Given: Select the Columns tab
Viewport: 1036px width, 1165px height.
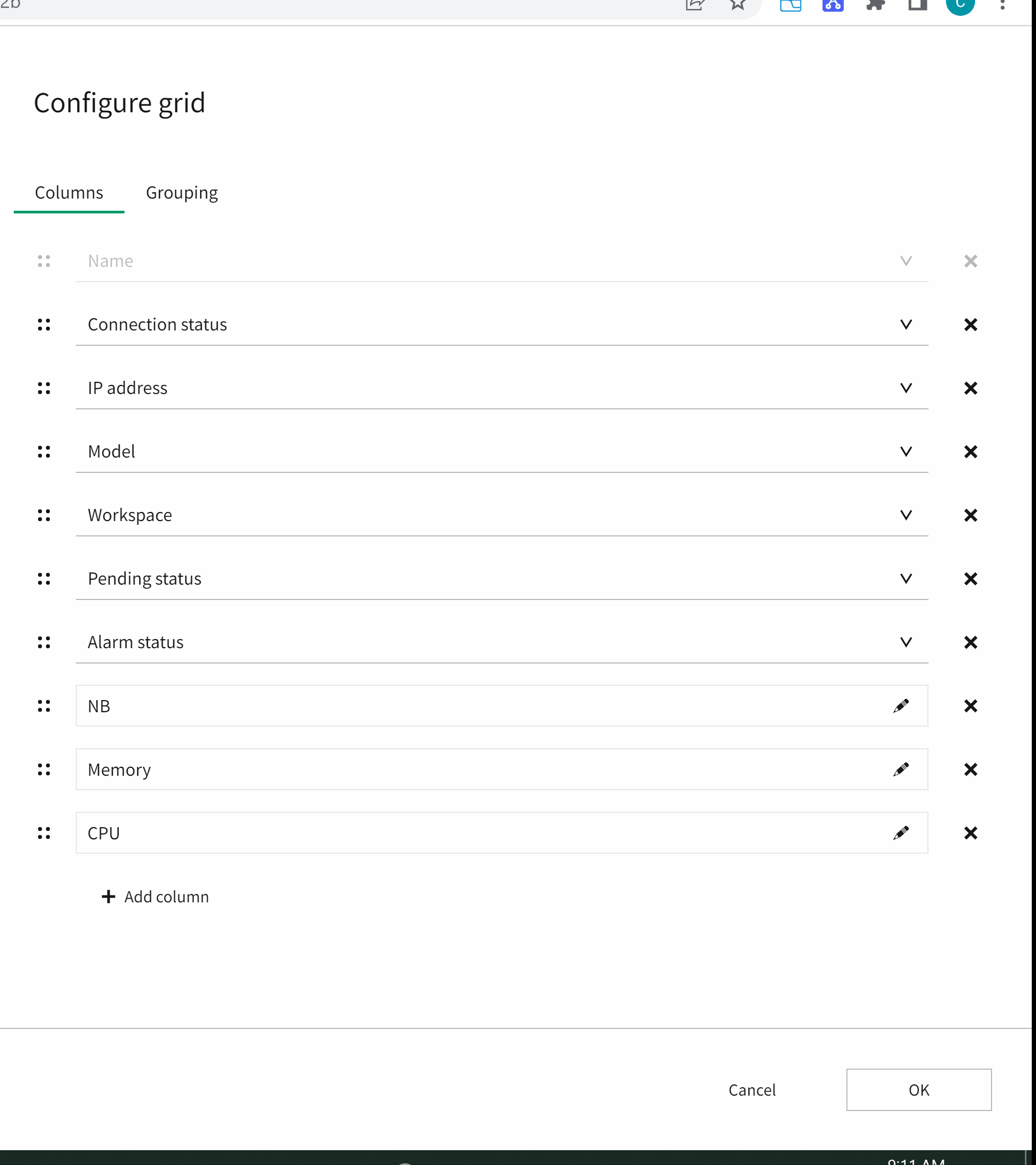Looking at the screenshot, I should 69,193.
